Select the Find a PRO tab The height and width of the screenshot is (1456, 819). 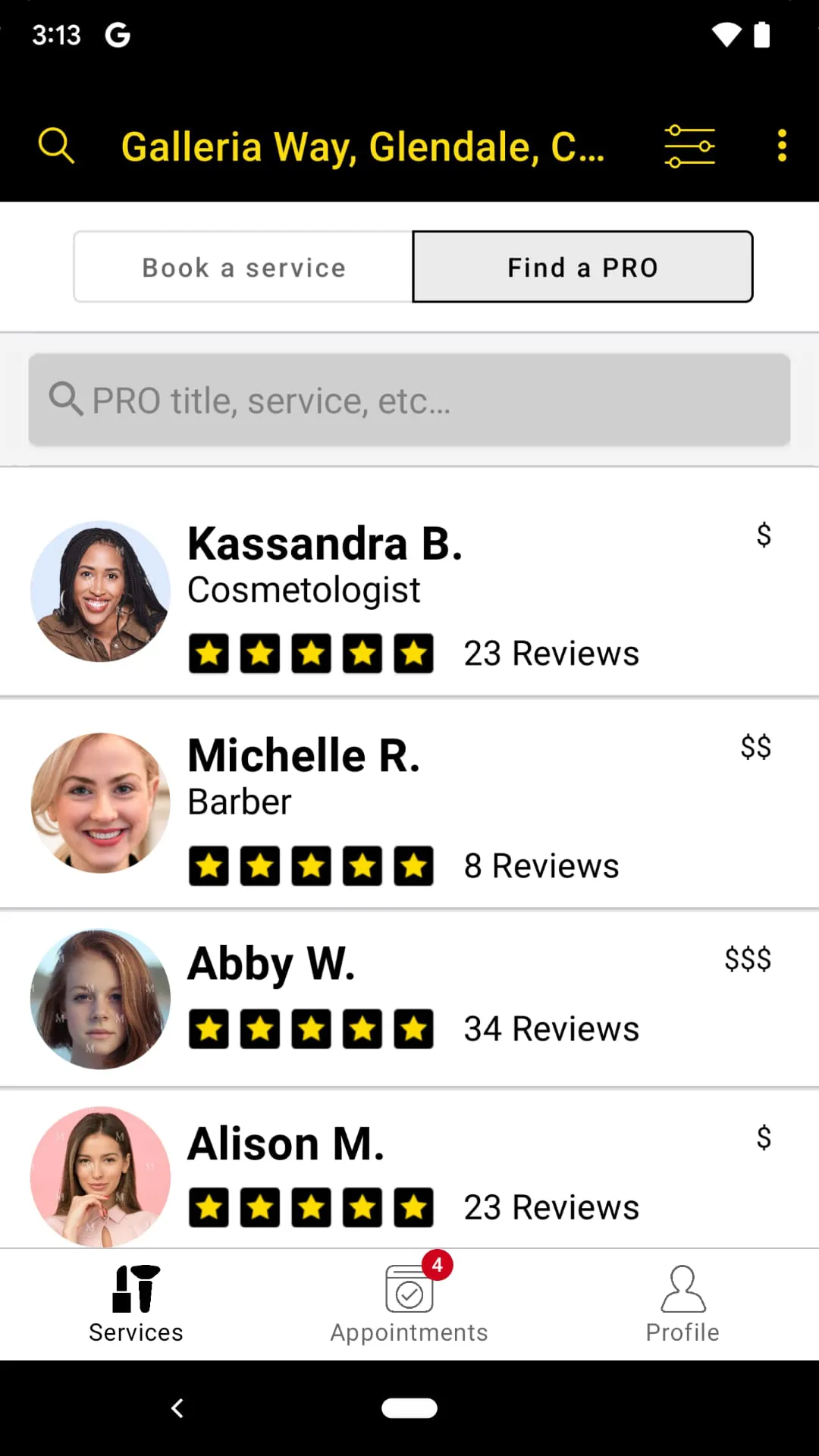coord(582,267)
